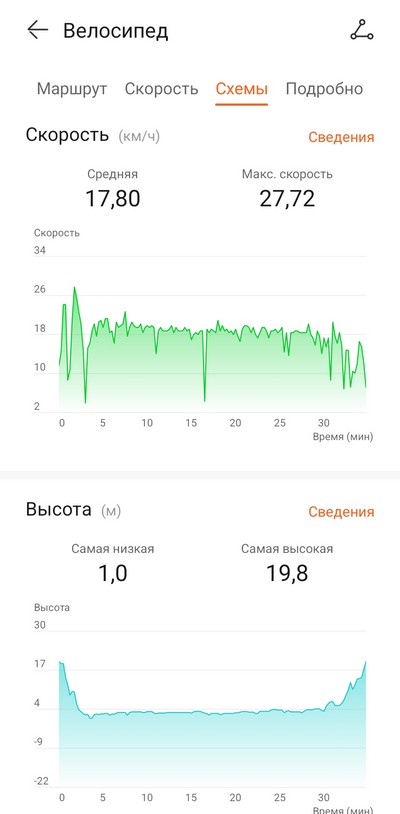Select the Схемы tab

242,89
